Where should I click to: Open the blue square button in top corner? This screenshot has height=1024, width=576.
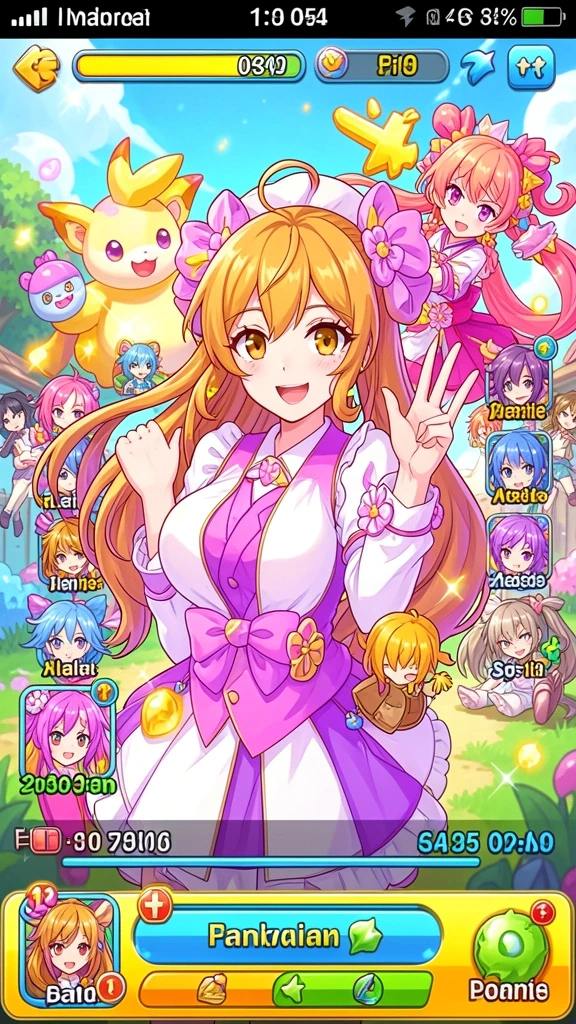tap(531, 67)
